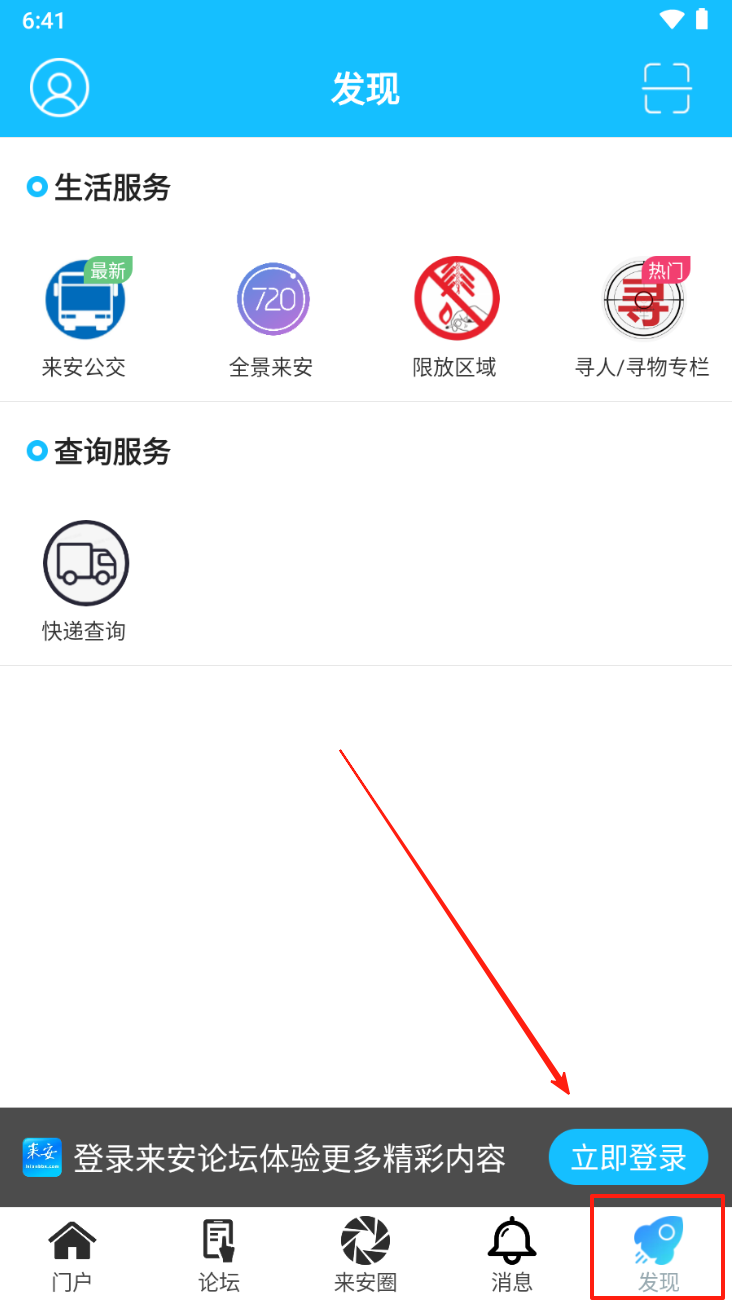
Task: Open the user profile avatar
Action: click(60, 88)
